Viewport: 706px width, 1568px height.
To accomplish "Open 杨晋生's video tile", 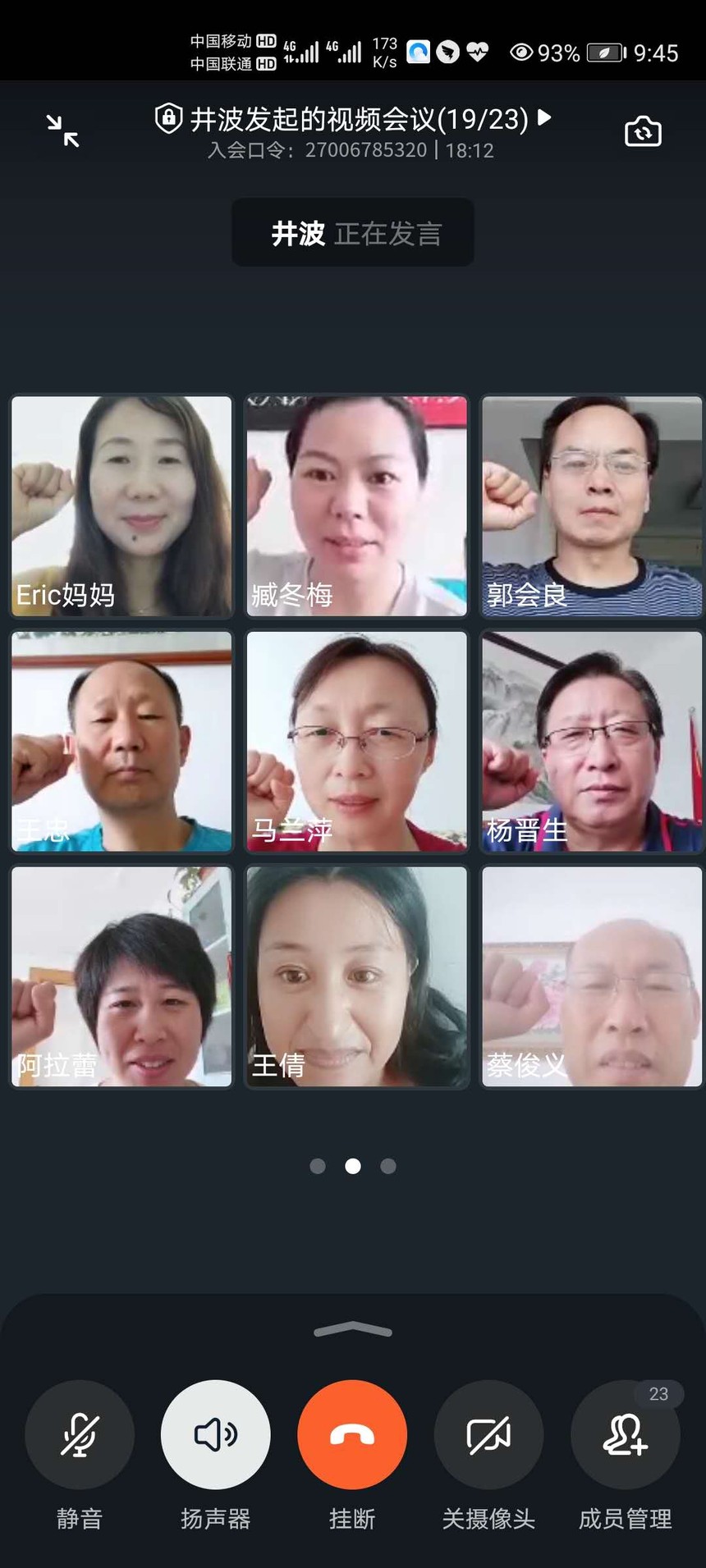I will (592, 741).
